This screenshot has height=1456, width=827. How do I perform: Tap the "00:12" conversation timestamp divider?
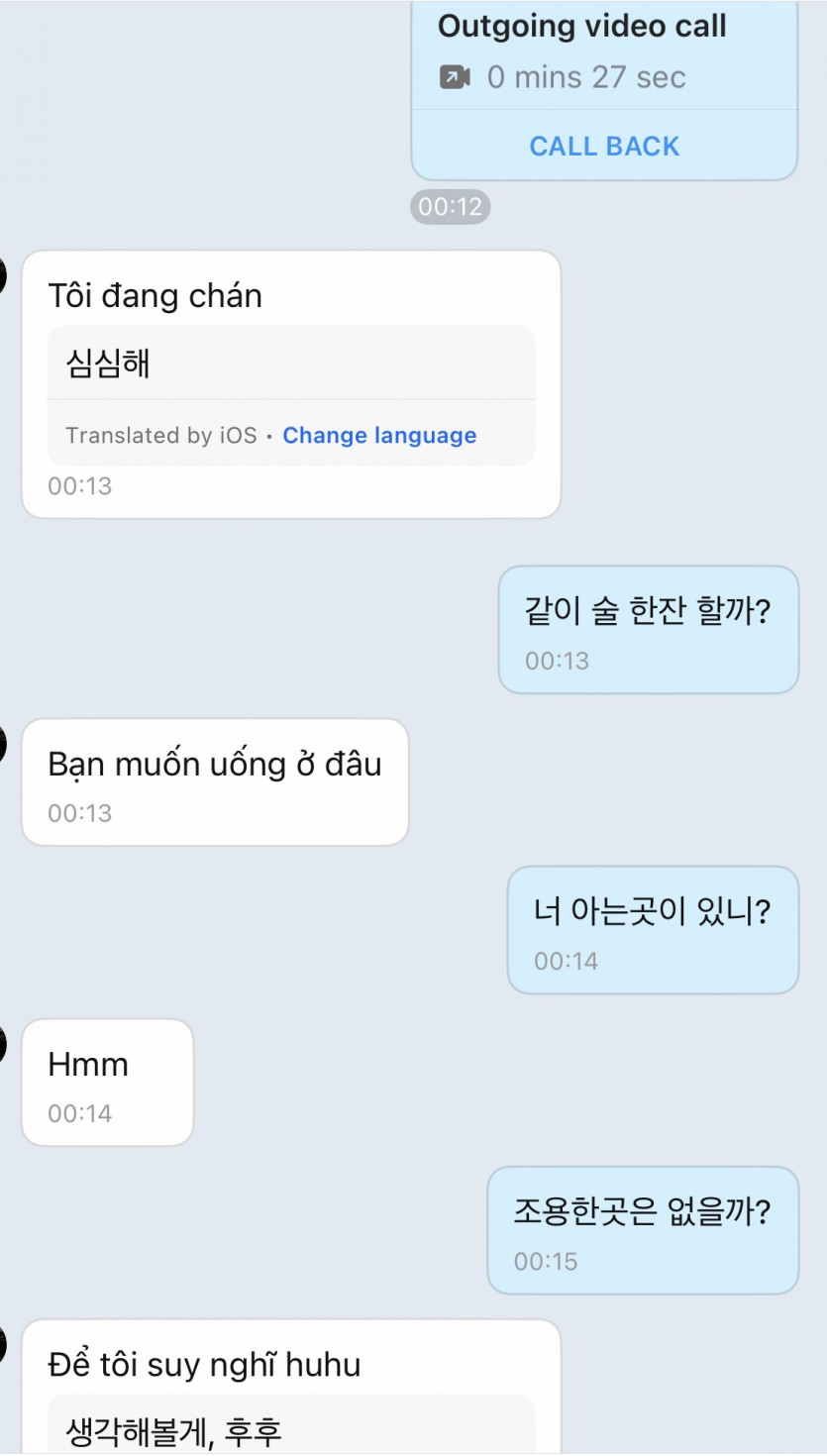point(449,207)
